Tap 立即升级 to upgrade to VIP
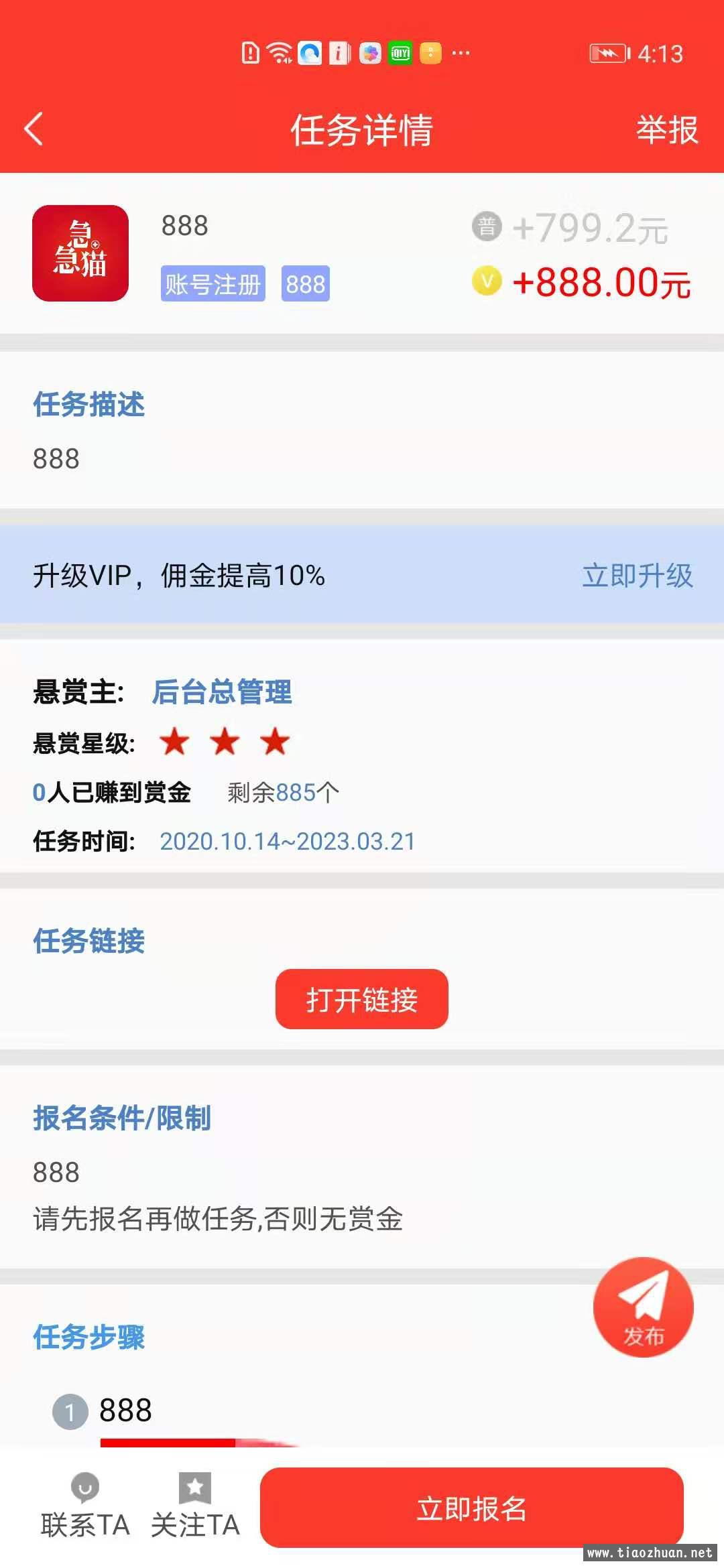Image resolution: width=724 pixels, height=1568 pixels. coord(637,576)
